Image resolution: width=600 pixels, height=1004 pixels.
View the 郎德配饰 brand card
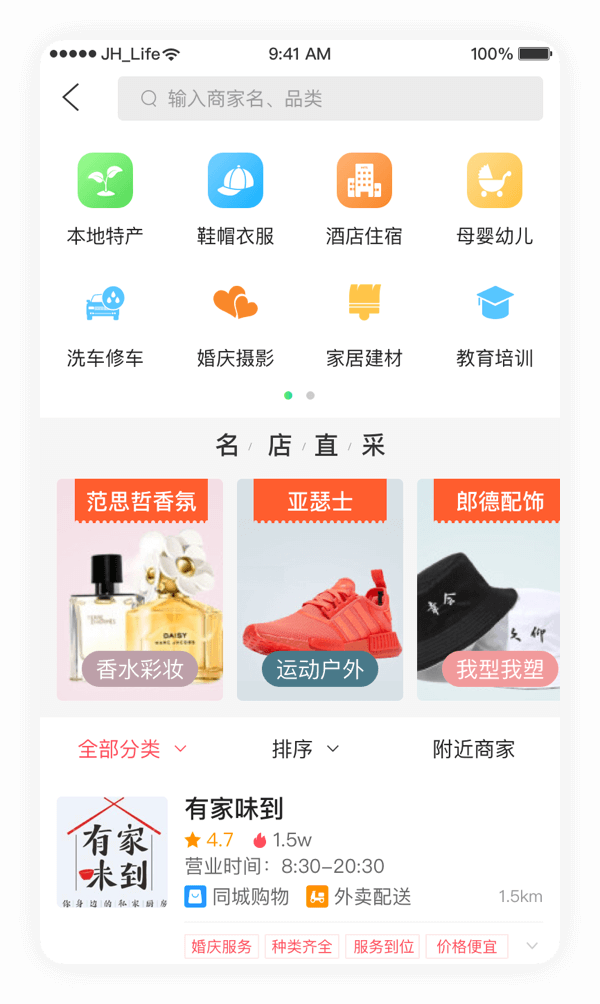coord(489,590)
